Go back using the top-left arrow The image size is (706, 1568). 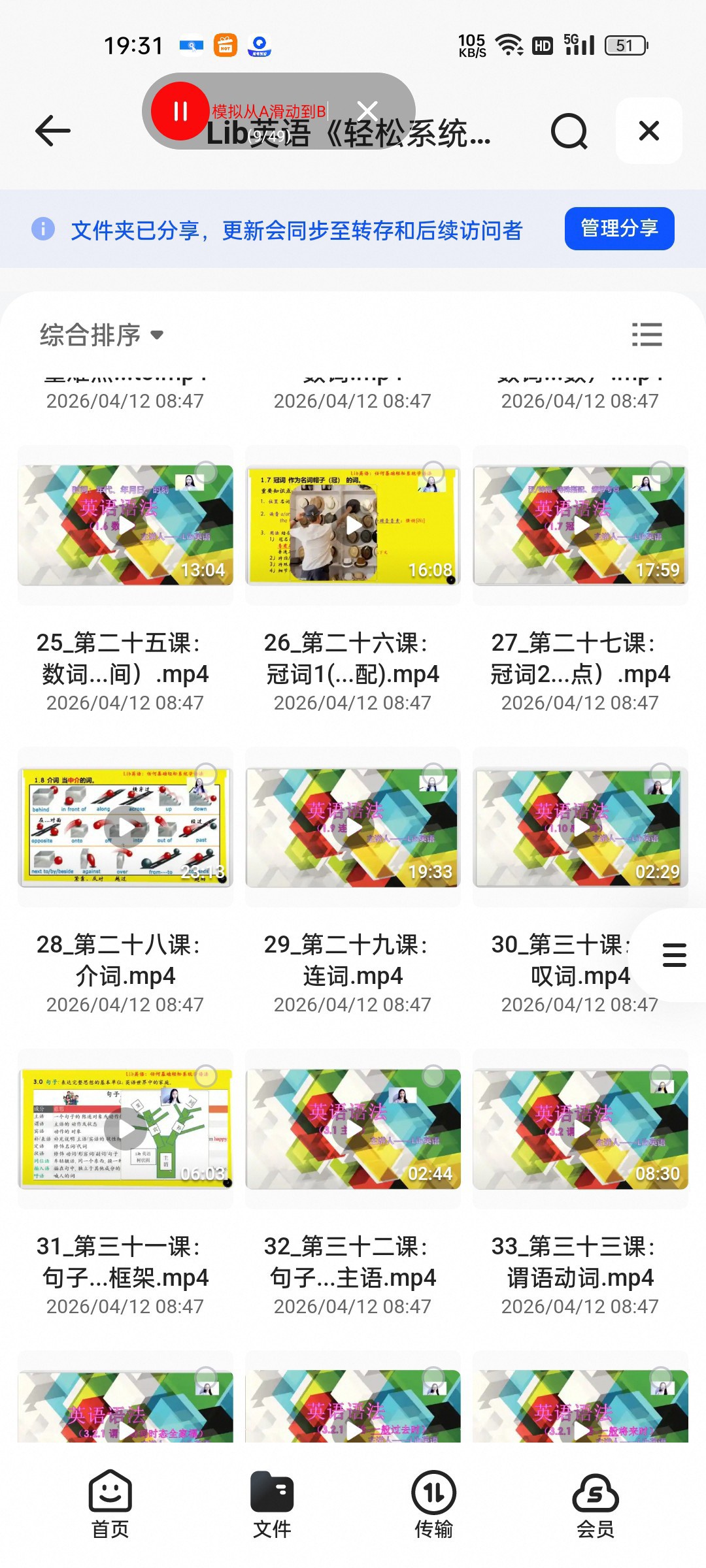click(53, 131)
